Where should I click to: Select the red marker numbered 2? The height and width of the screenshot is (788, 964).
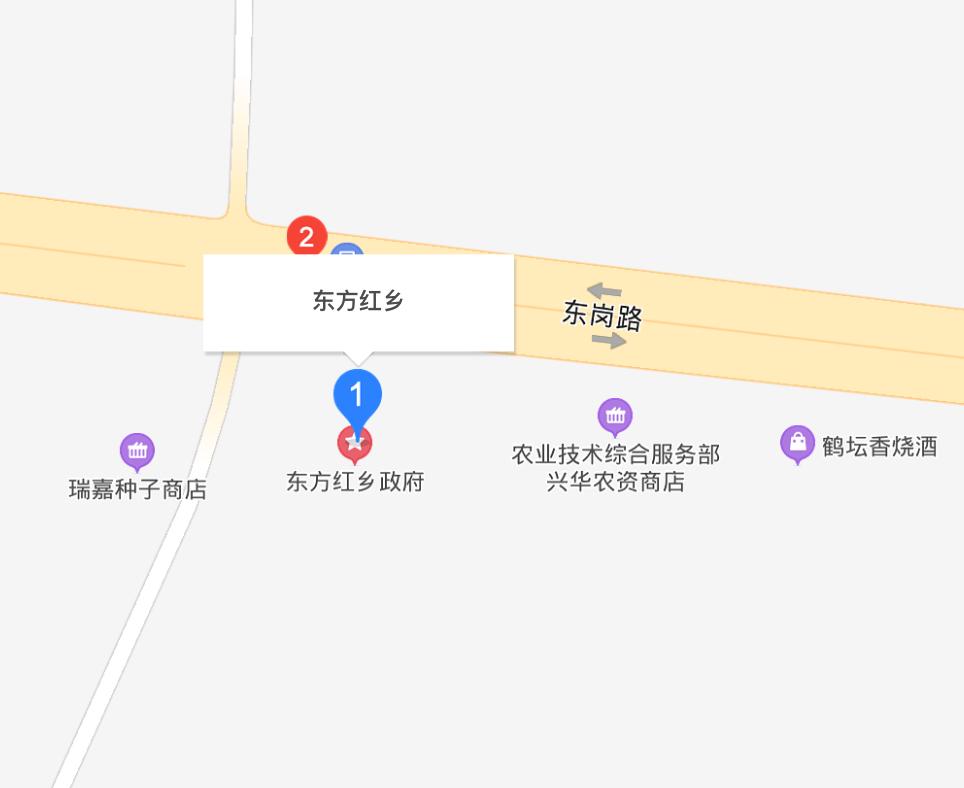(306, 237)
